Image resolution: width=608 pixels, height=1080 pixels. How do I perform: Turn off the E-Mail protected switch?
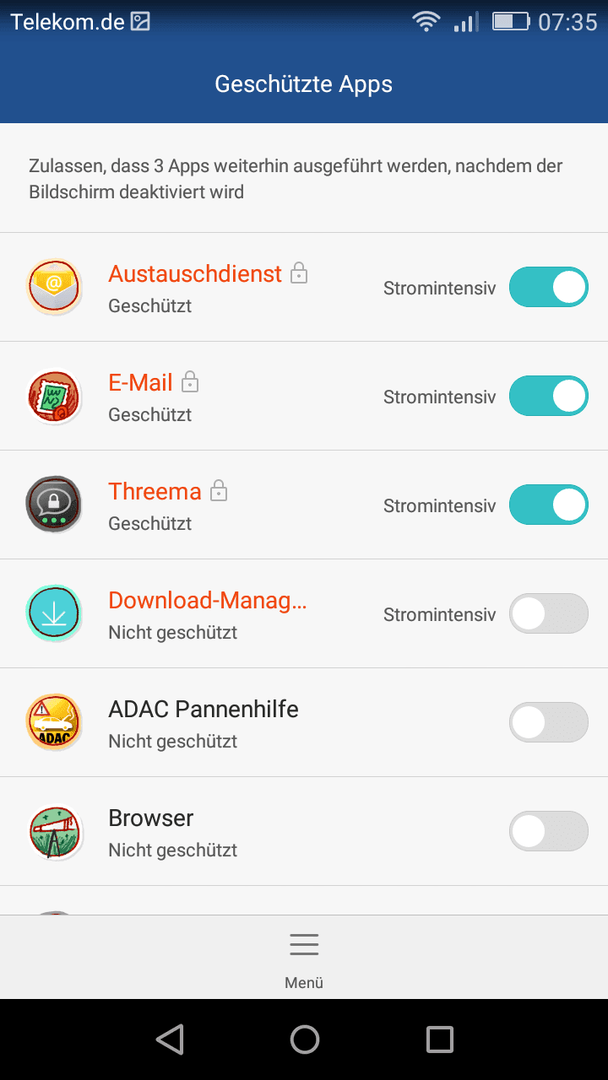tap(548, 395)
